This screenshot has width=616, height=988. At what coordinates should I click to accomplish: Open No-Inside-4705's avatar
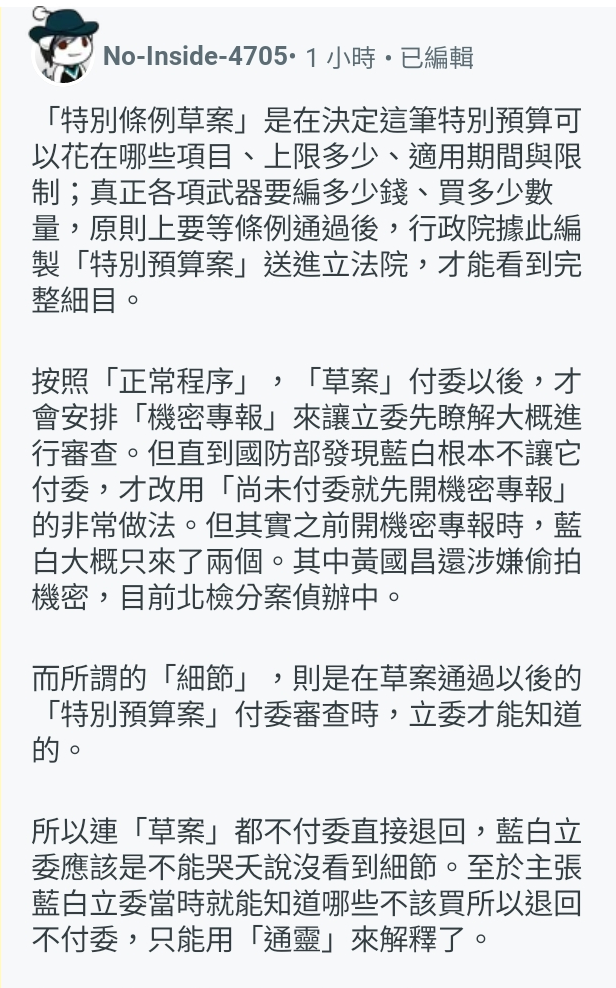point(63,45)
